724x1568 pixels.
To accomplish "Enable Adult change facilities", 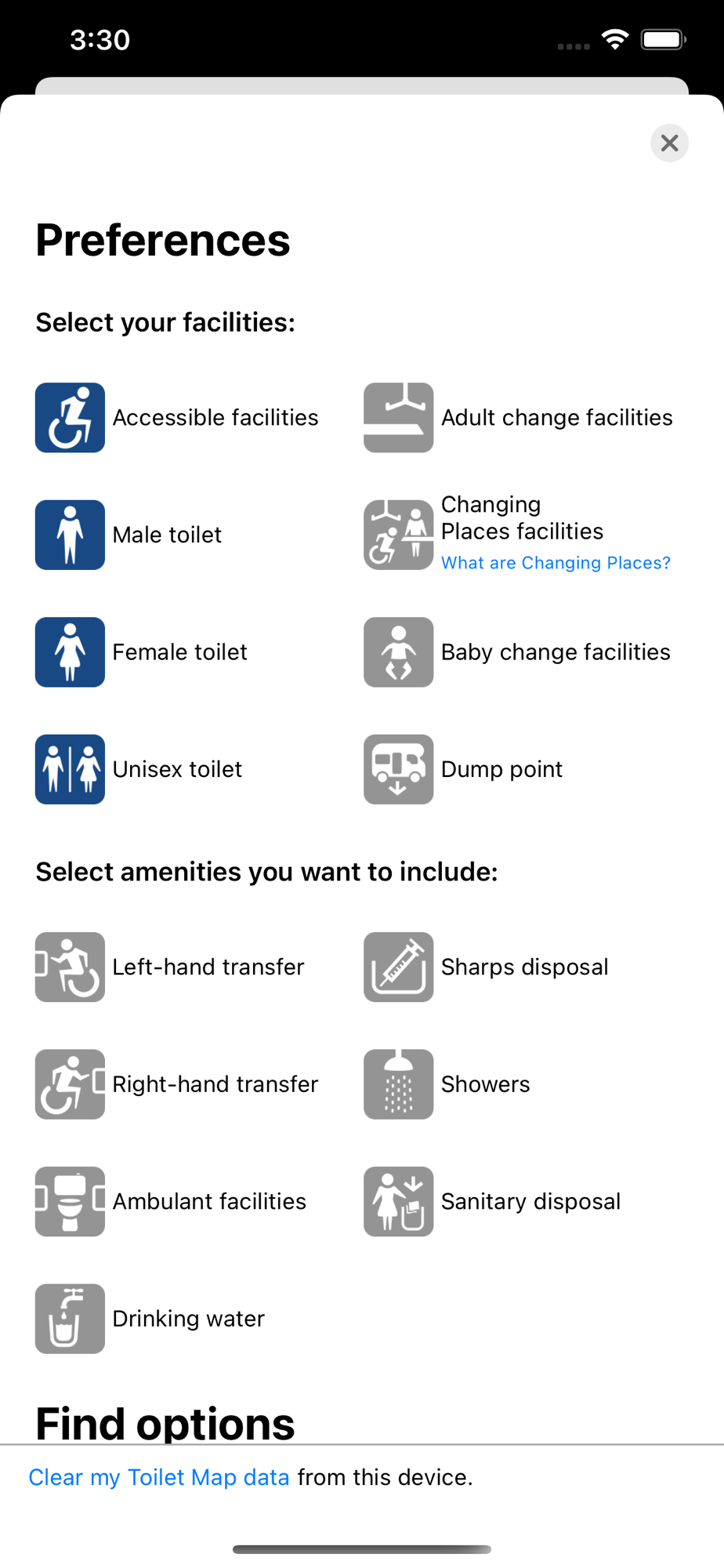I will [x=398, y=418].
